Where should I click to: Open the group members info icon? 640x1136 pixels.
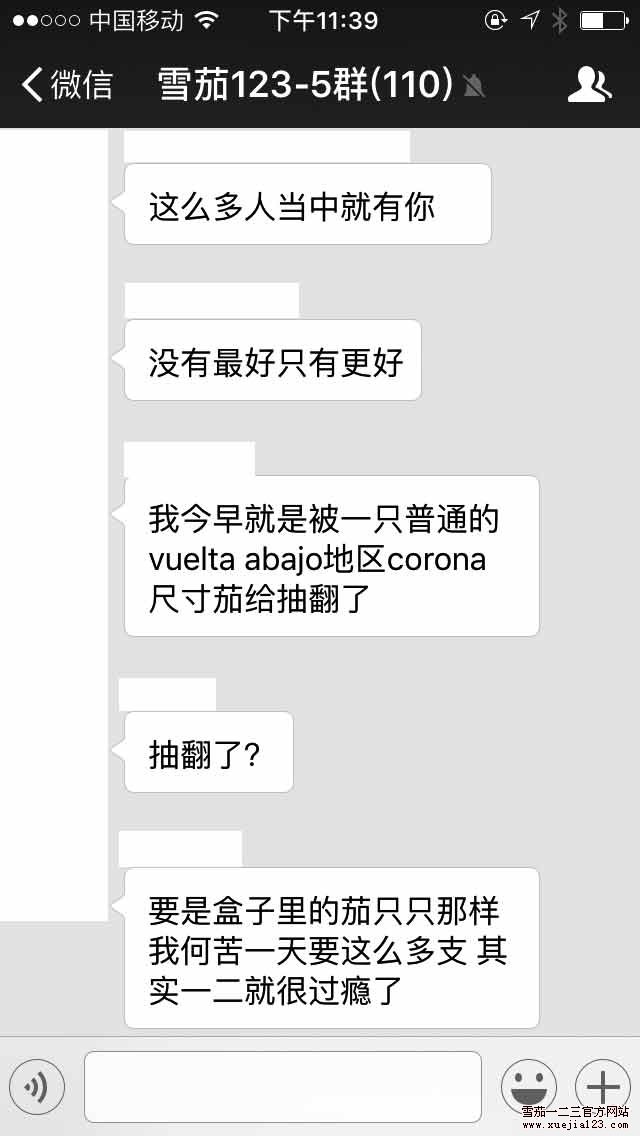pos(589,85)
